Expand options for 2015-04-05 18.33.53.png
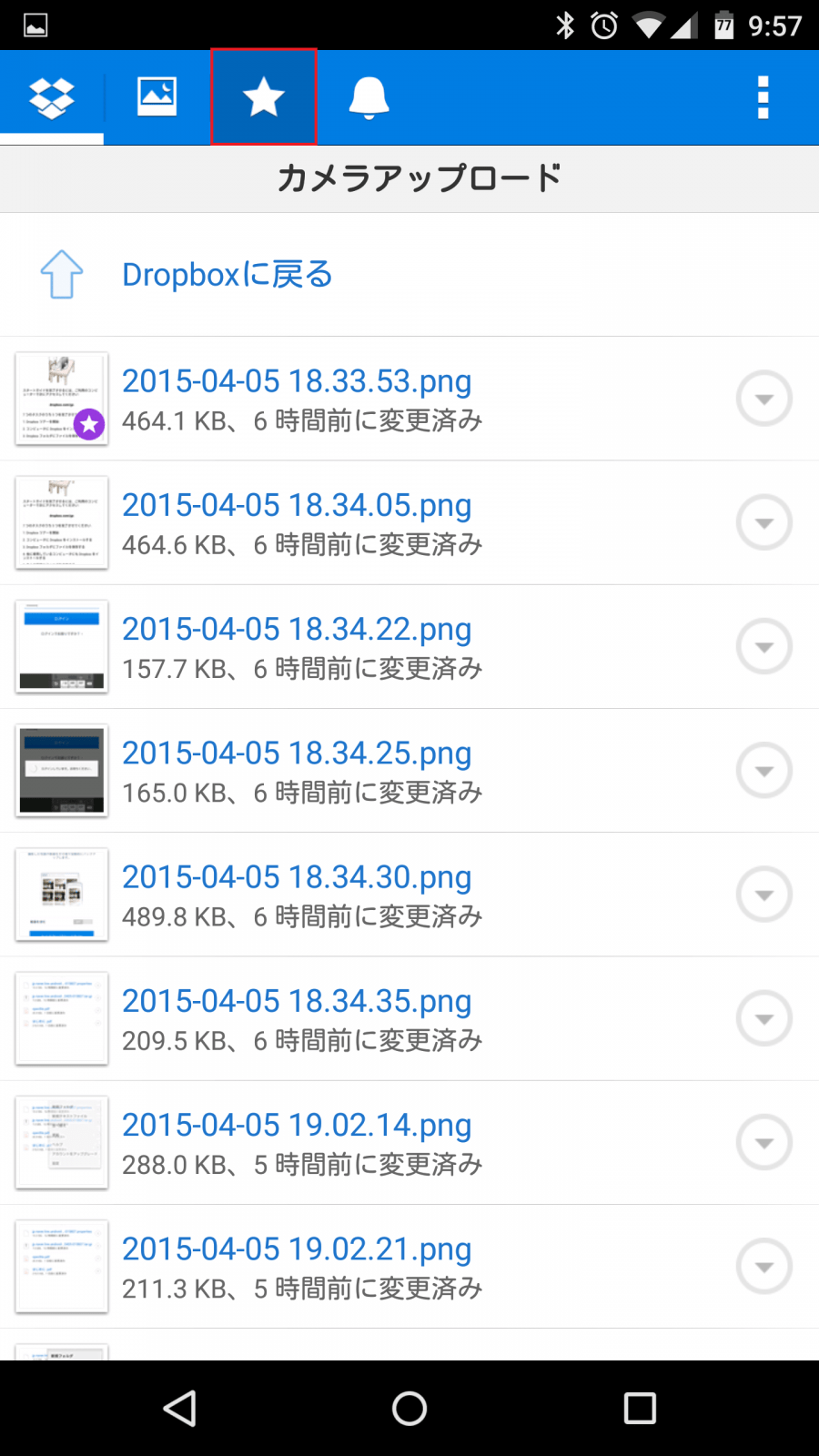819x1456 pixels. [763, 399]
